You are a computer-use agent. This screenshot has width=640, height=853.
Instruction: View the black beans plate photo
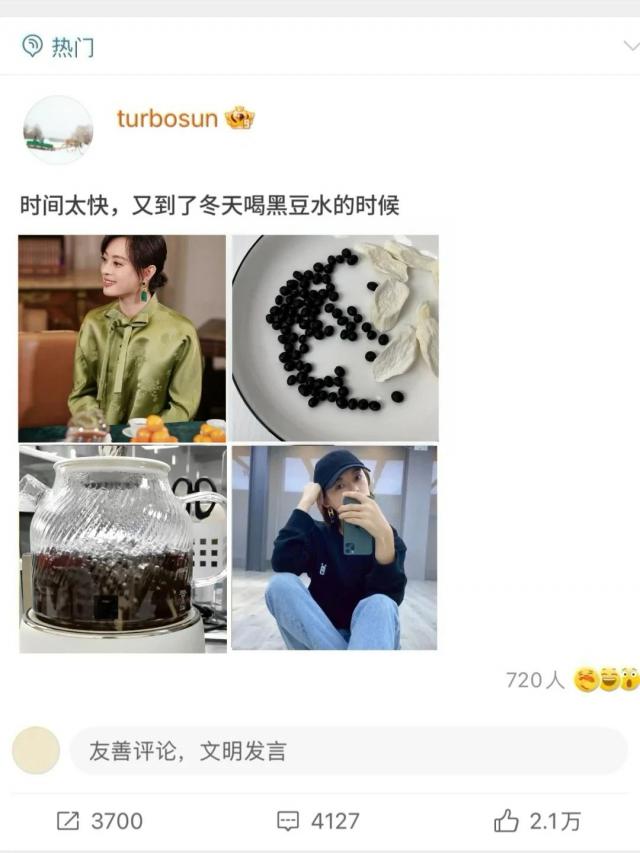[x=335, y=338]
